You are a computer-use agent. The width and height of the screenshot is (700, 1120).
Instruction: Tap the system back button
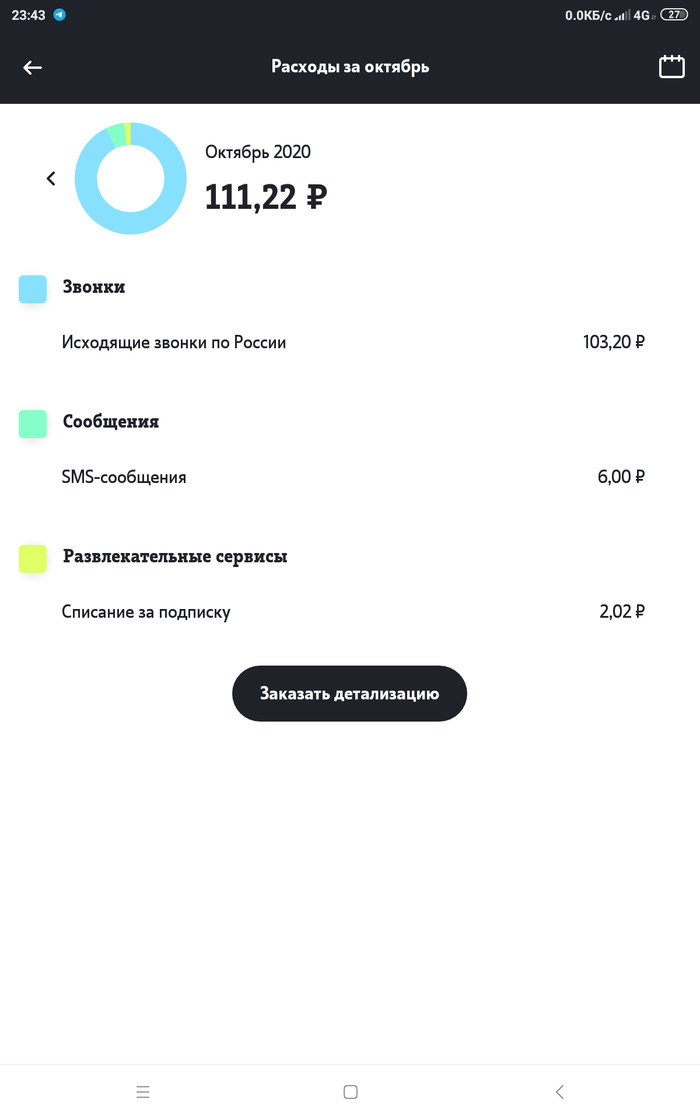point(559,1091)
